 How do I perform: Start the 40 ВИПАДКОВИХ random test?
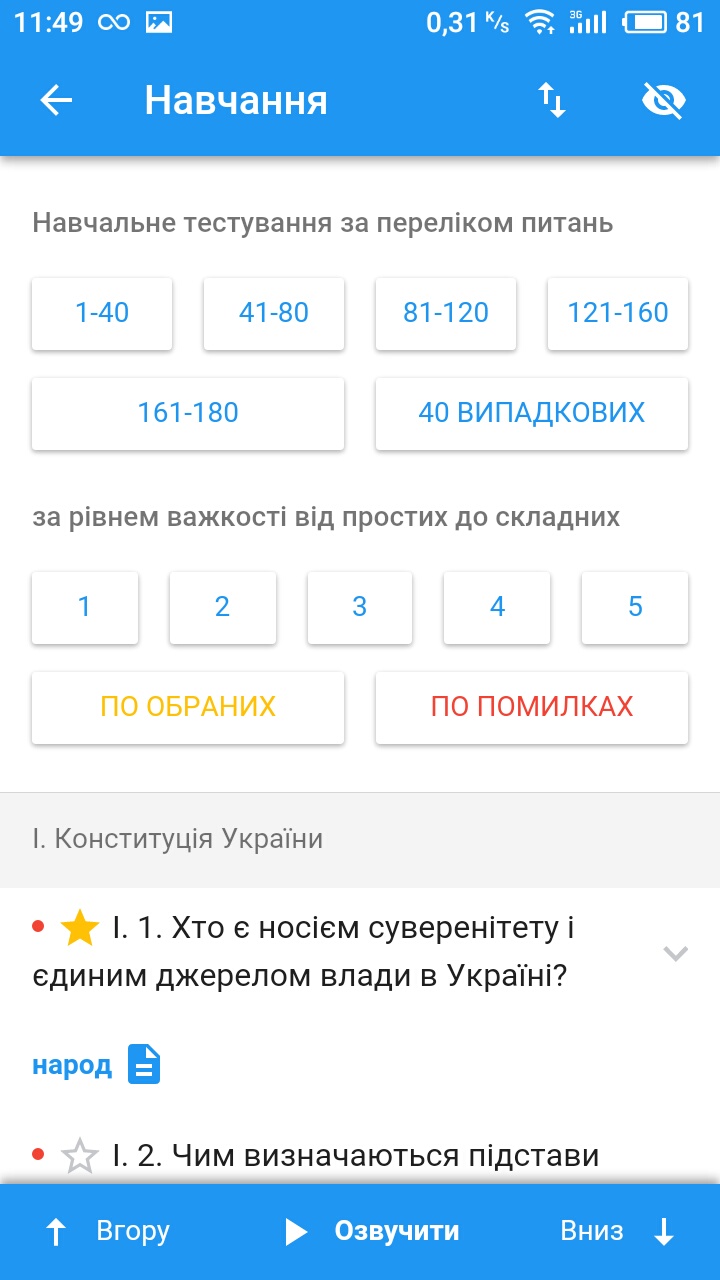tap(531, 412)
